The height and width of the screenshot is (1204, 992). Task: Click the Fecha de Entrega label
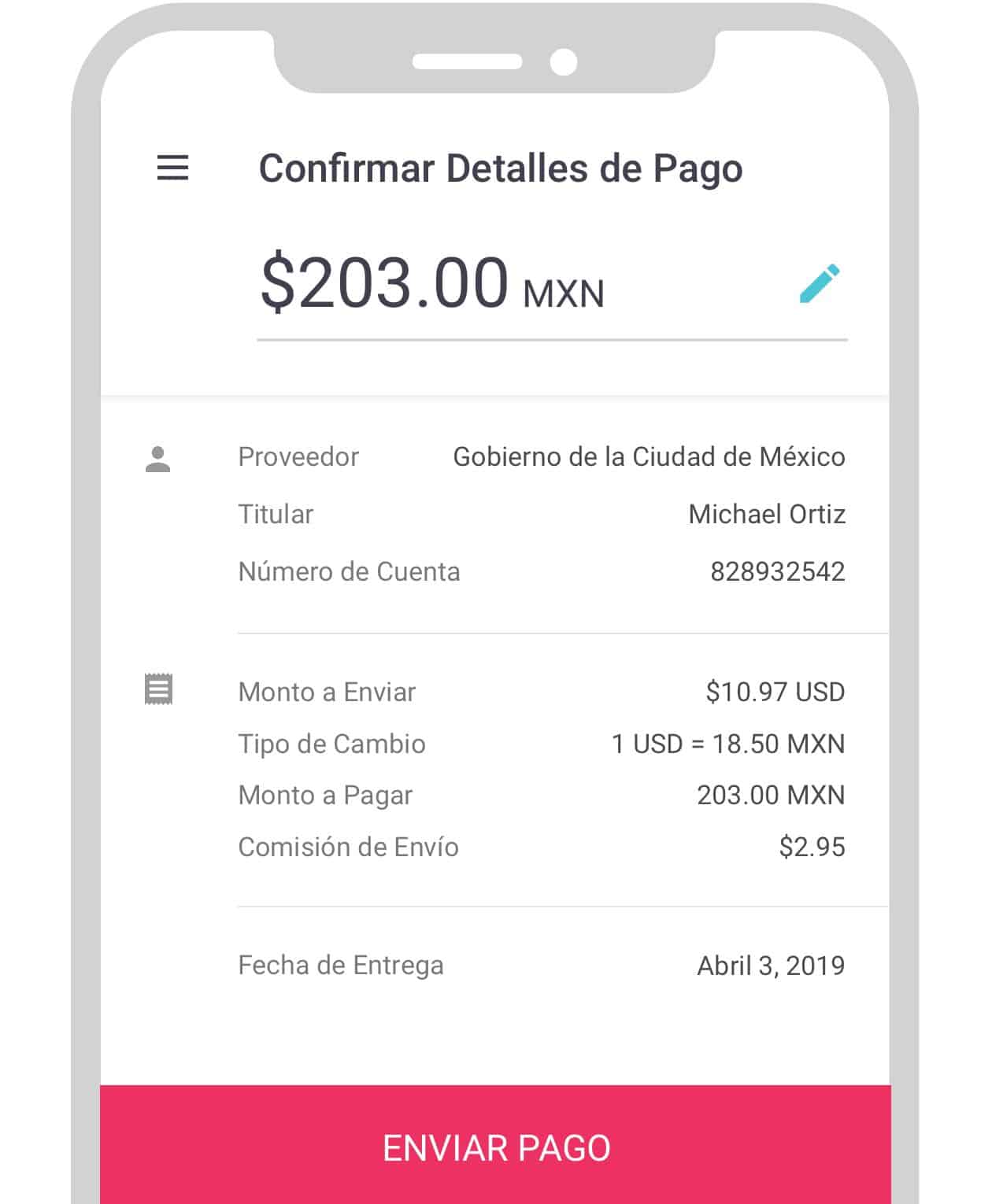tap(340, 965)
